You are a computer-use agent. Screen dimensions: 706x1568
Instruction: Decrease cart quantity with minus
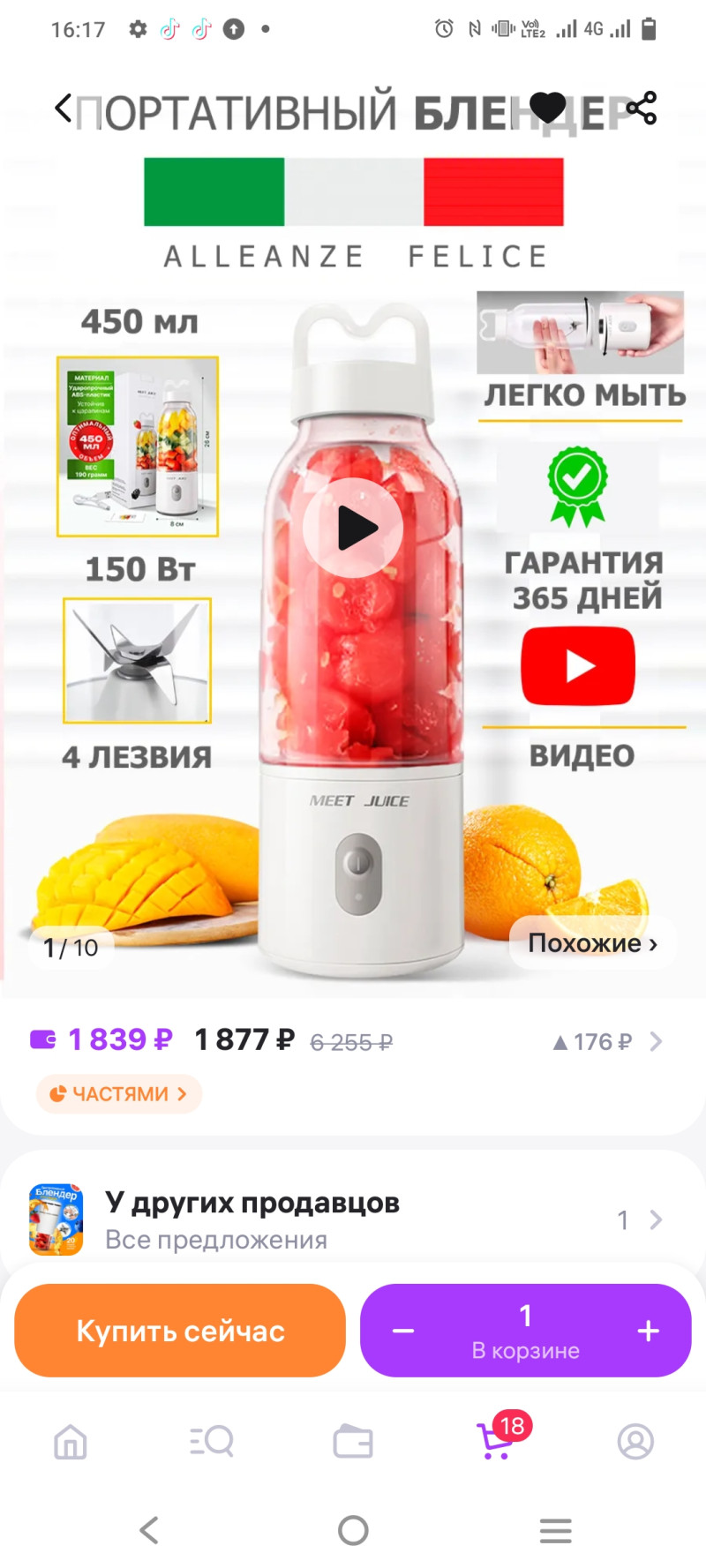point(403,1331)
